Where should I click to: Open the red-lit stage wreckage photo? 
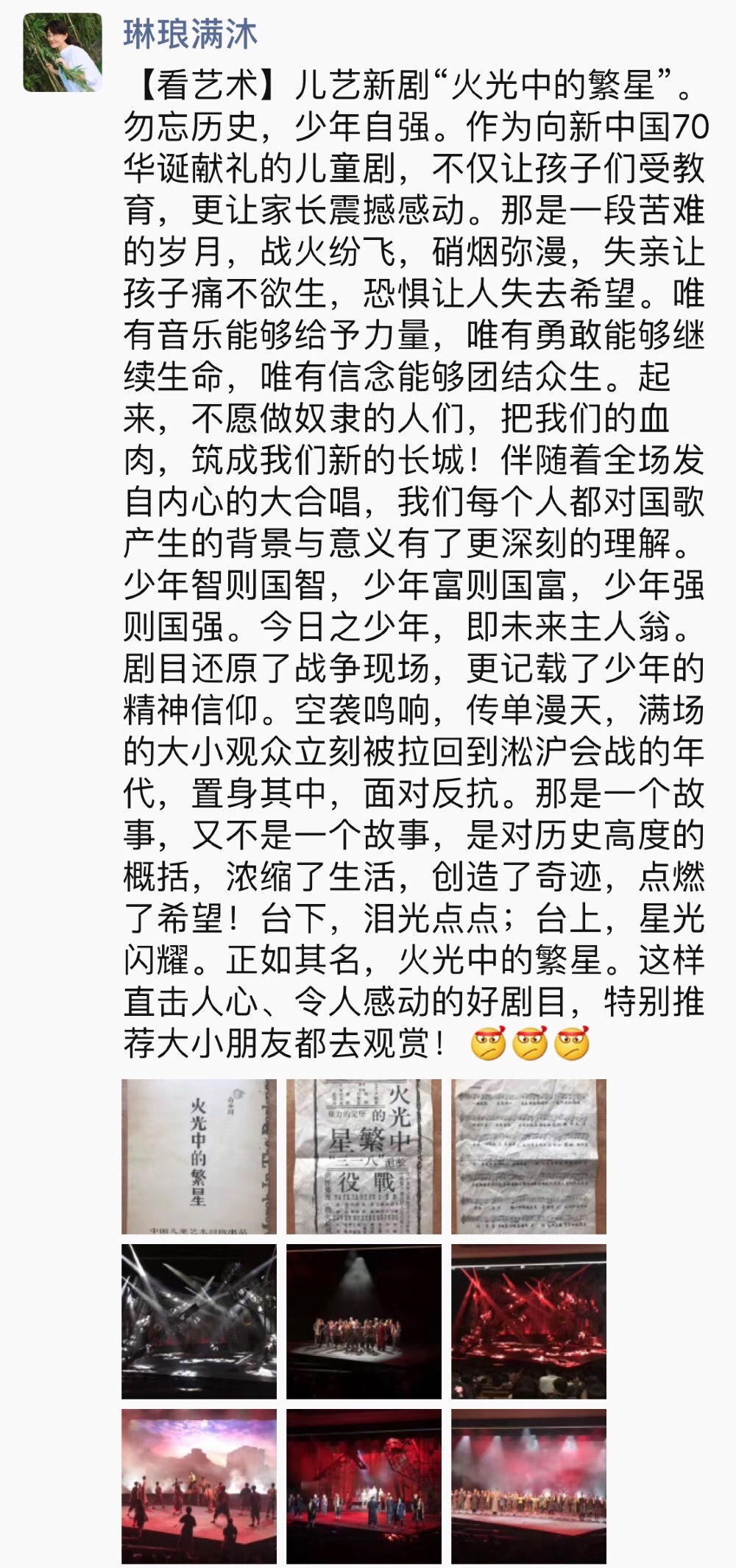(528, 1321)
